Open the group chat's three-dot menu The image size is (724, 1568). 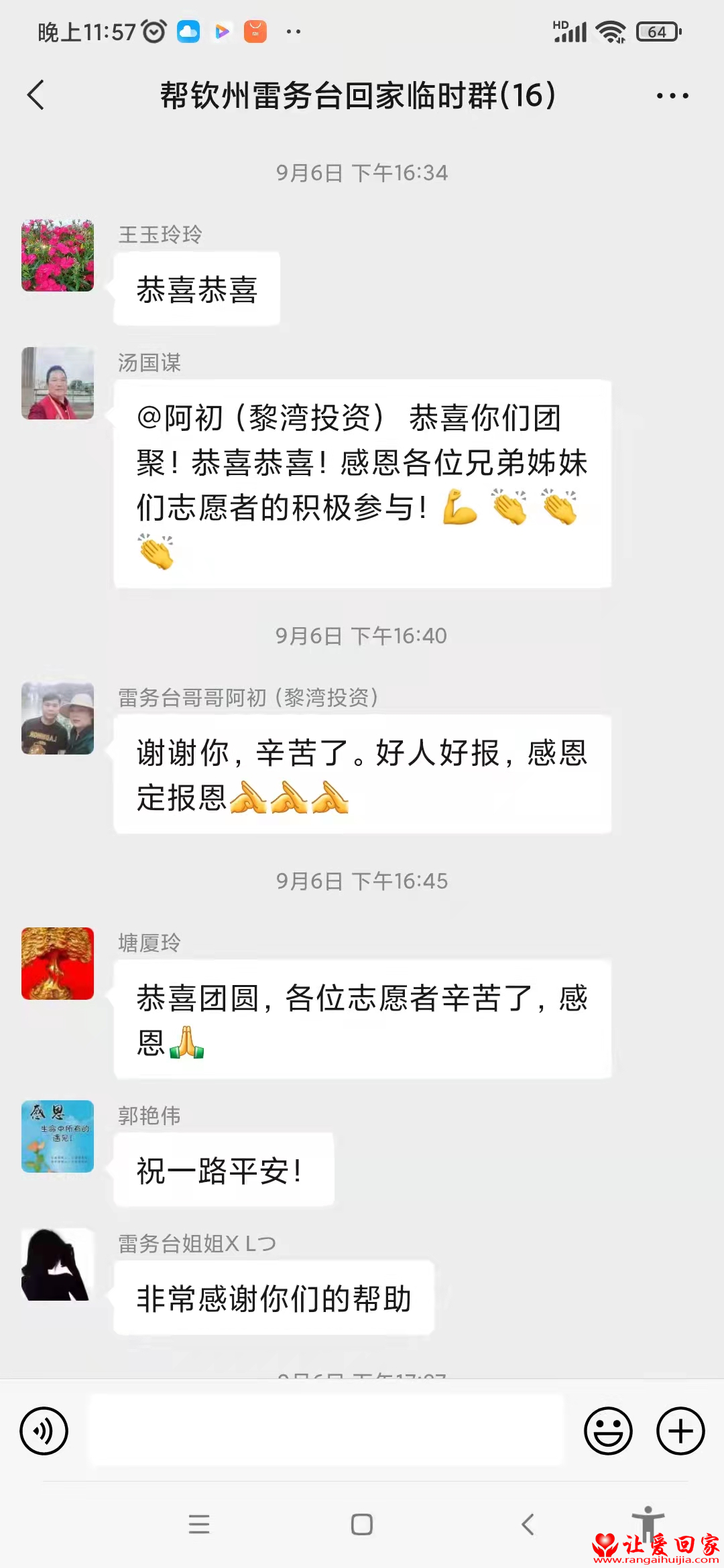tap(672, 96)
